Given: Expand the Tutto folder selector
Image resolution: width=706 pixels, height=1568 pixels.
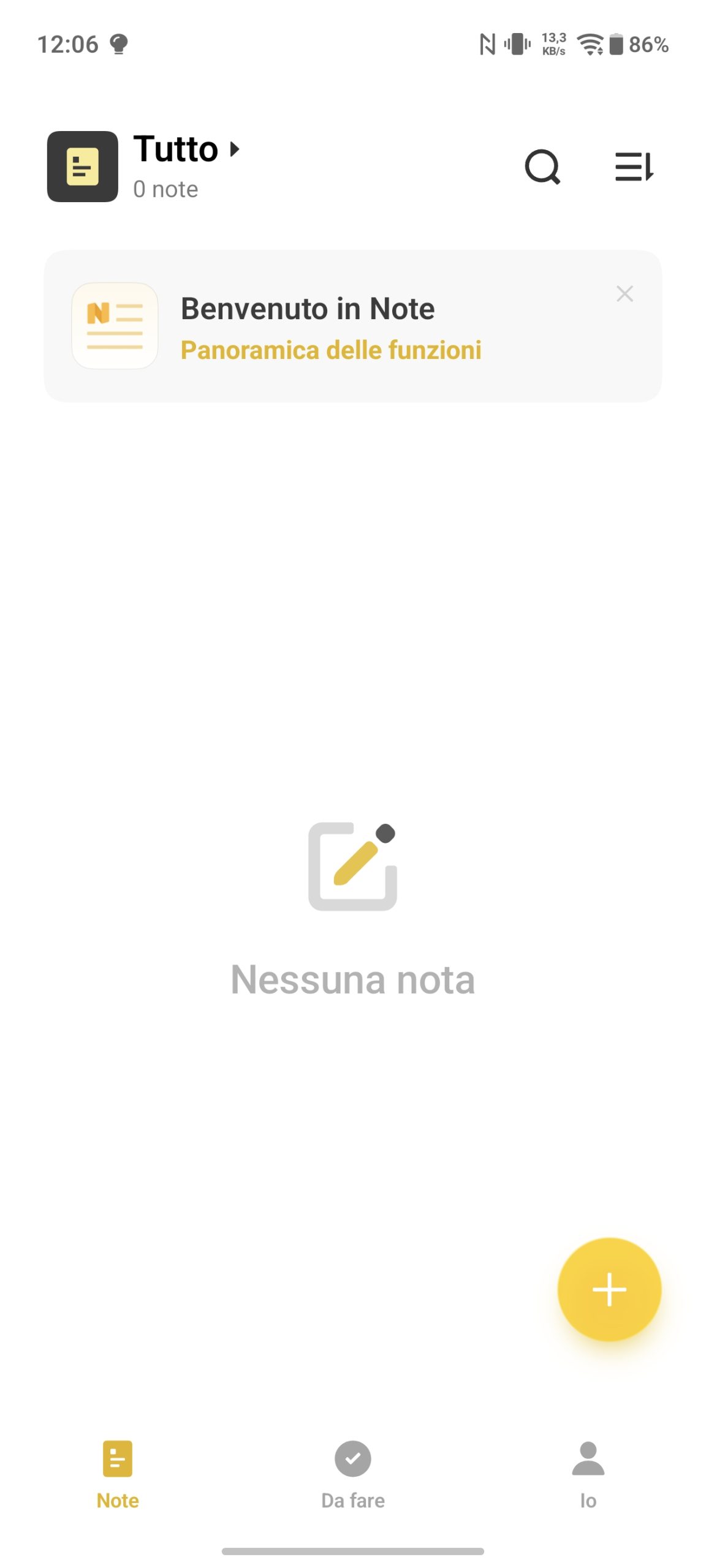Looking at the screenshot, I should point(186,149).
